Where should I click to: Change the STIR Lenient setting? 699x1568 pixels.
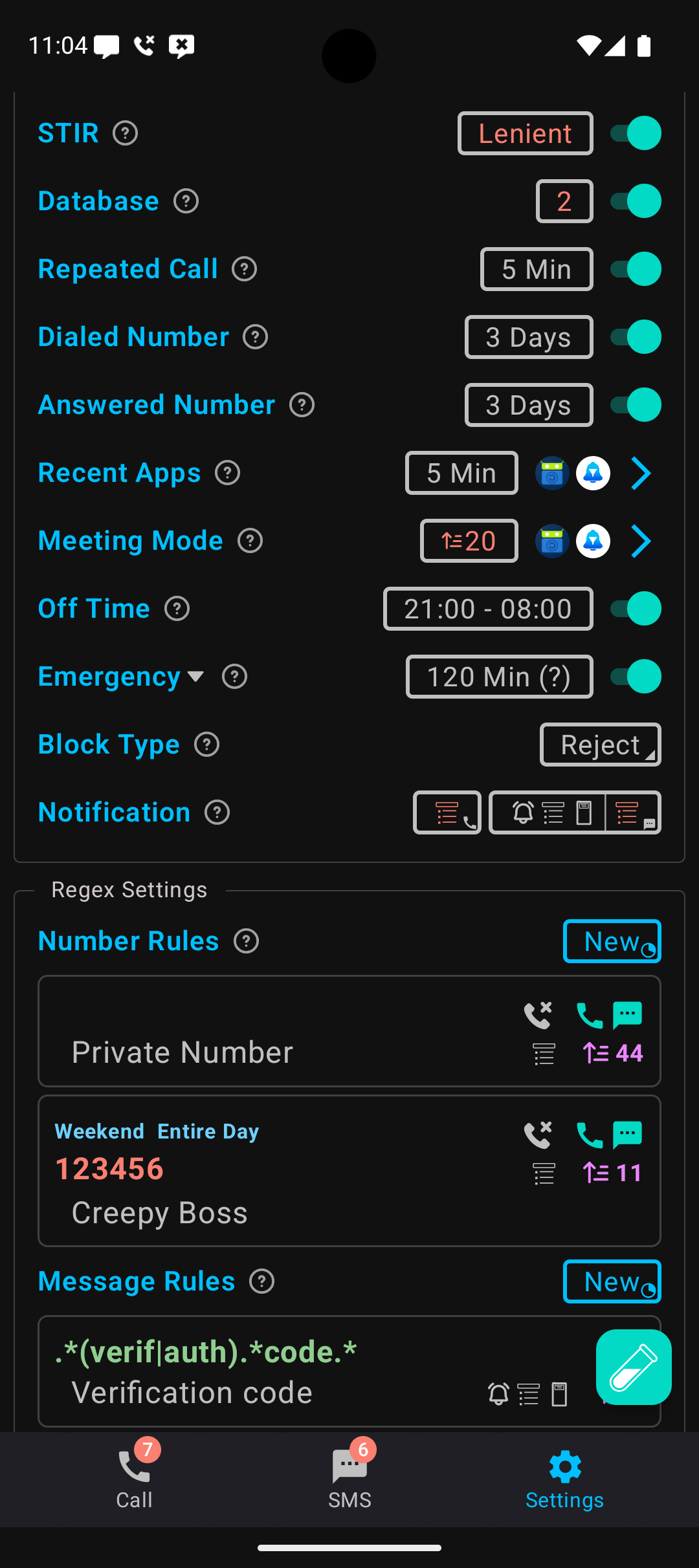pyautogui.click(x=525, y=133)
